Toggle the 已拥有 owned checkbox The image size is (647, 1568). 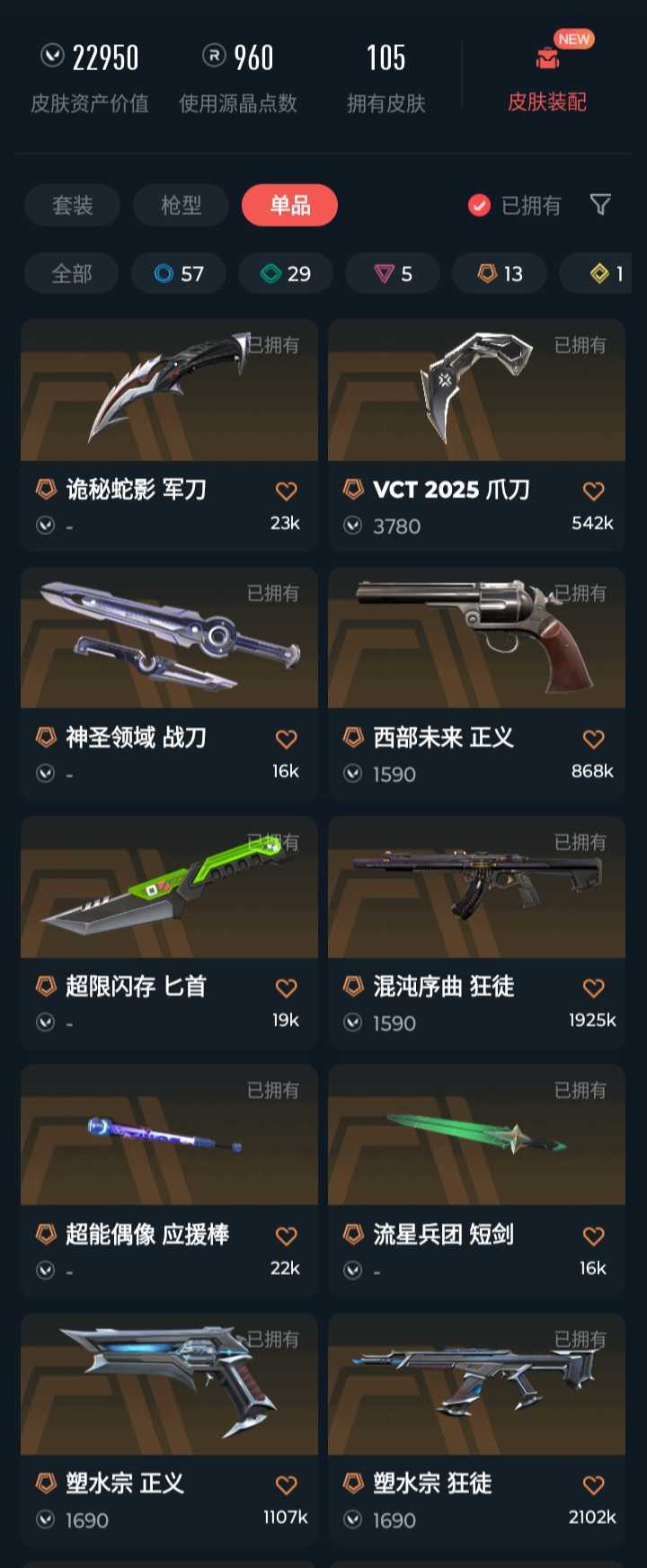click(x=515, y=206)
